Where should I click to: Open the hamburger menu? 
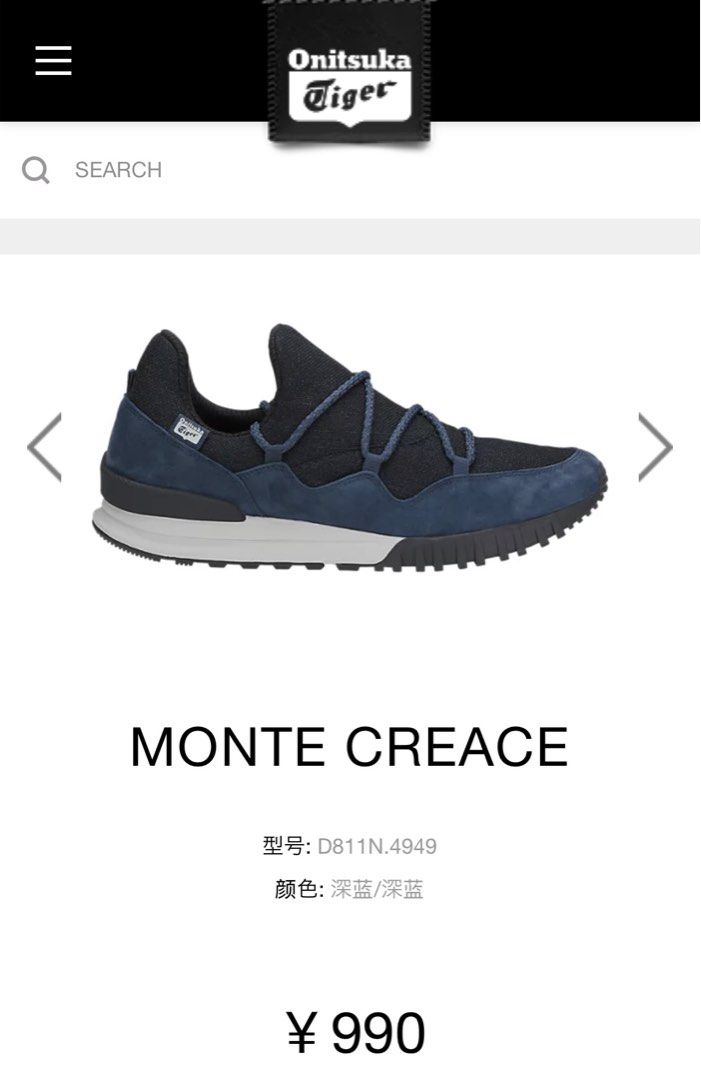tap(53, 61)
